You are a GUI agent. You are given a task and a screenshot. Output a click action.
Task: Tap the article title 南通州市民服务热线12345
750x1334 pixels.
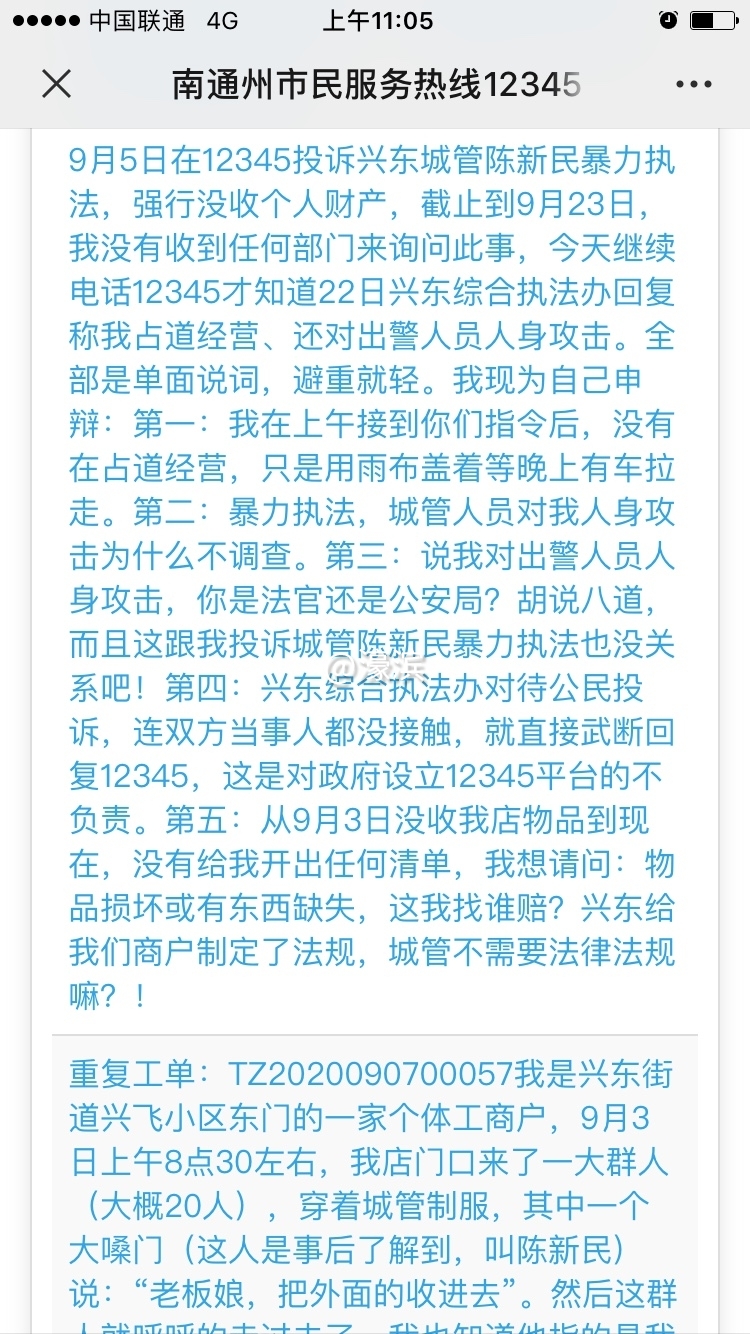375,84
